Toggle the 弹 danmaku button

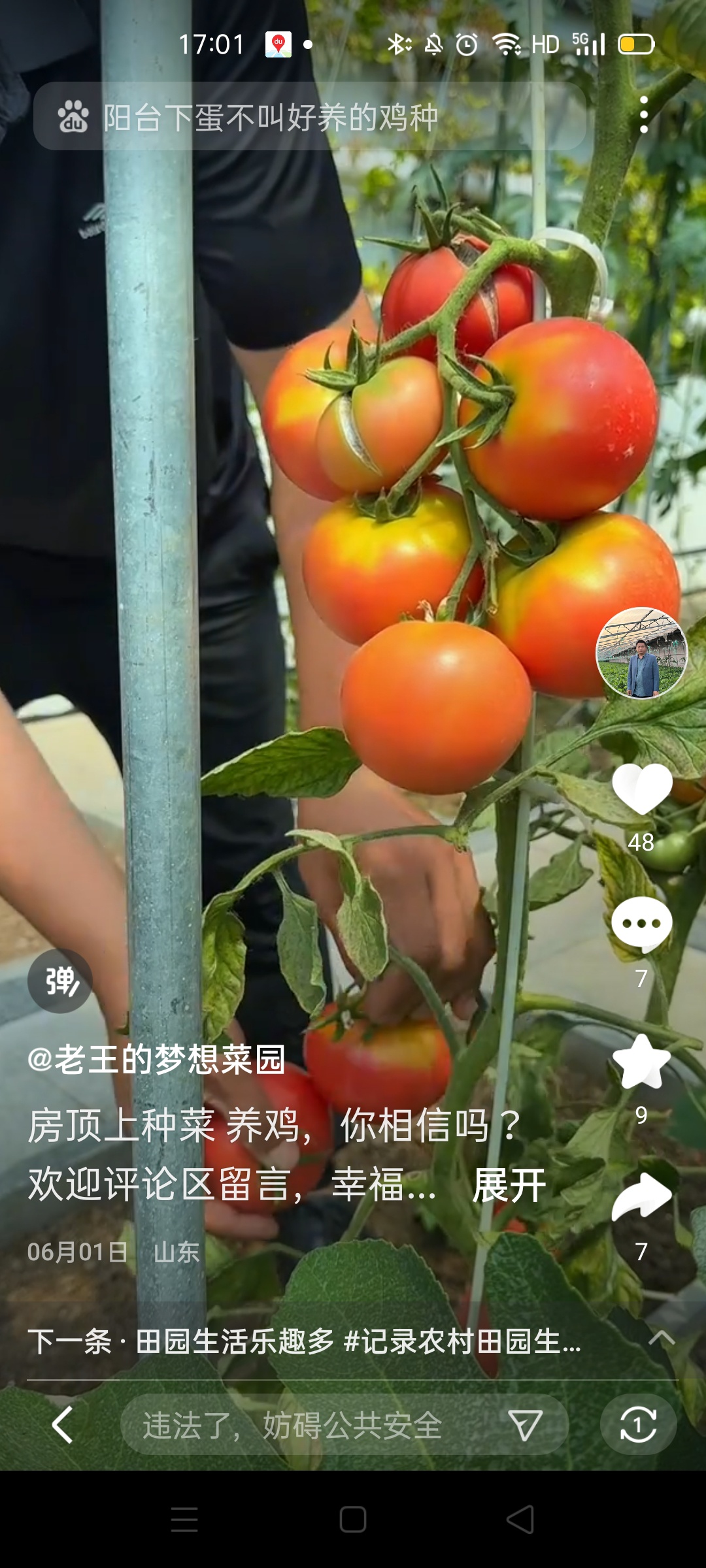point(60,981)
